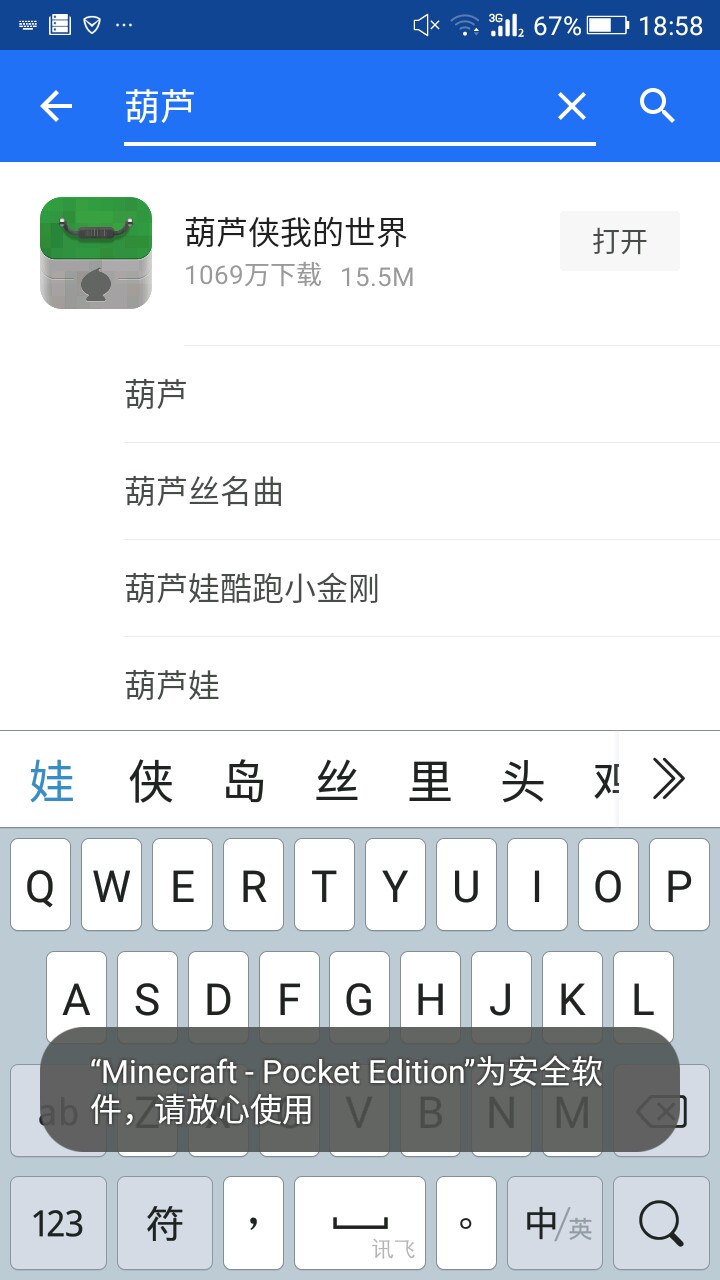The width and height of the screenshot is (720, 1280).
Task: Go back using the arrow
Action: pos(57,106)
